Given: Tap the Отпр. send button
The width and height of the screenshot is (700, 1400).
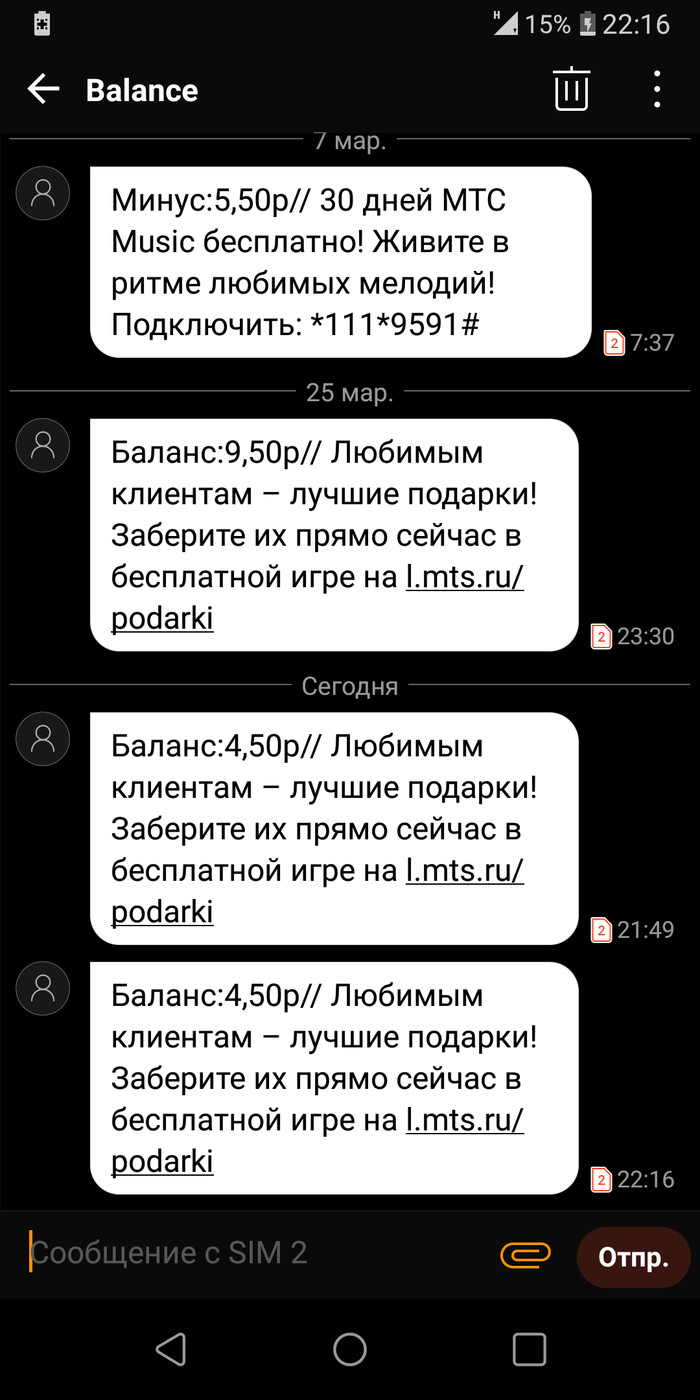Looking at the screenshot, I should 633,1256.
